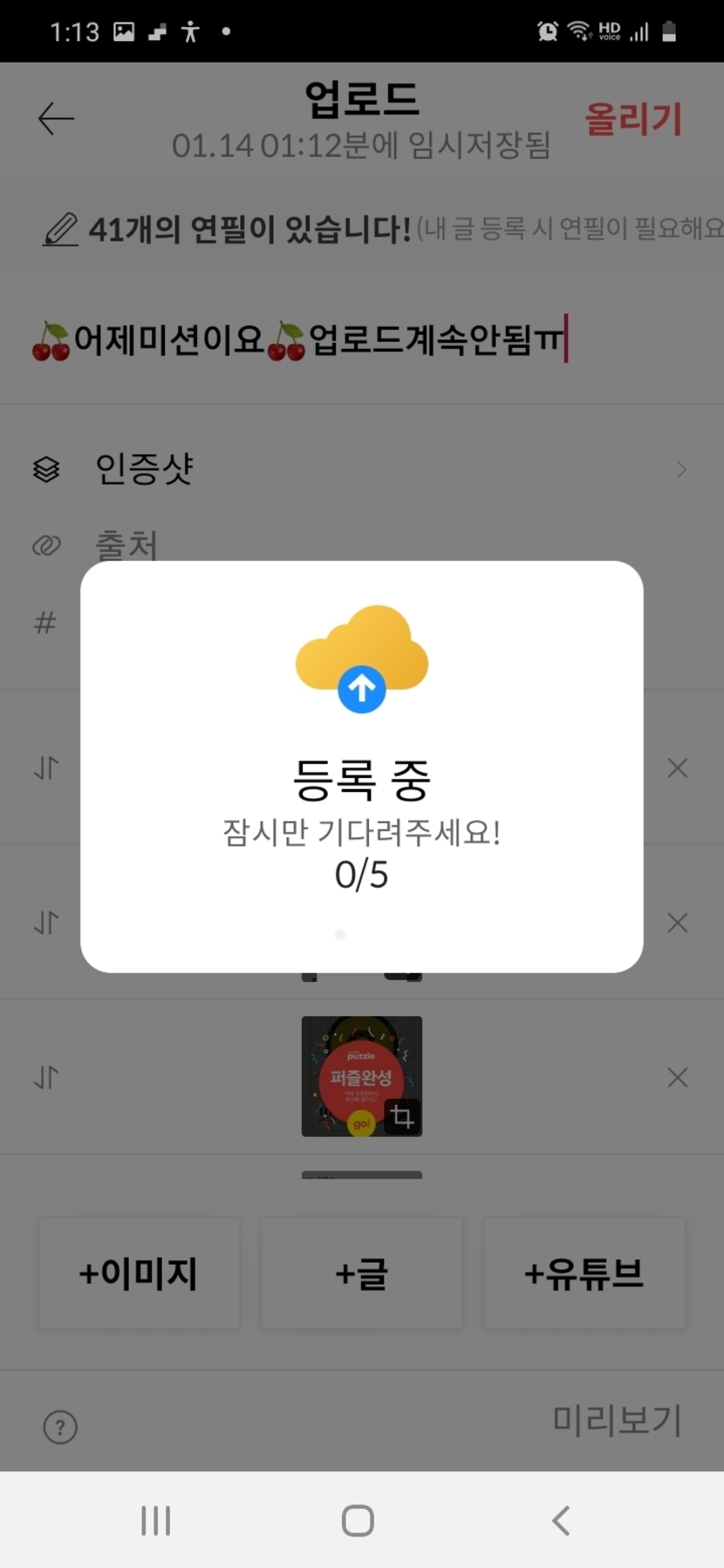Add a YouTube video with +유튜브
Viewport: 724px width, 1568px height.
pos(584,1273)
